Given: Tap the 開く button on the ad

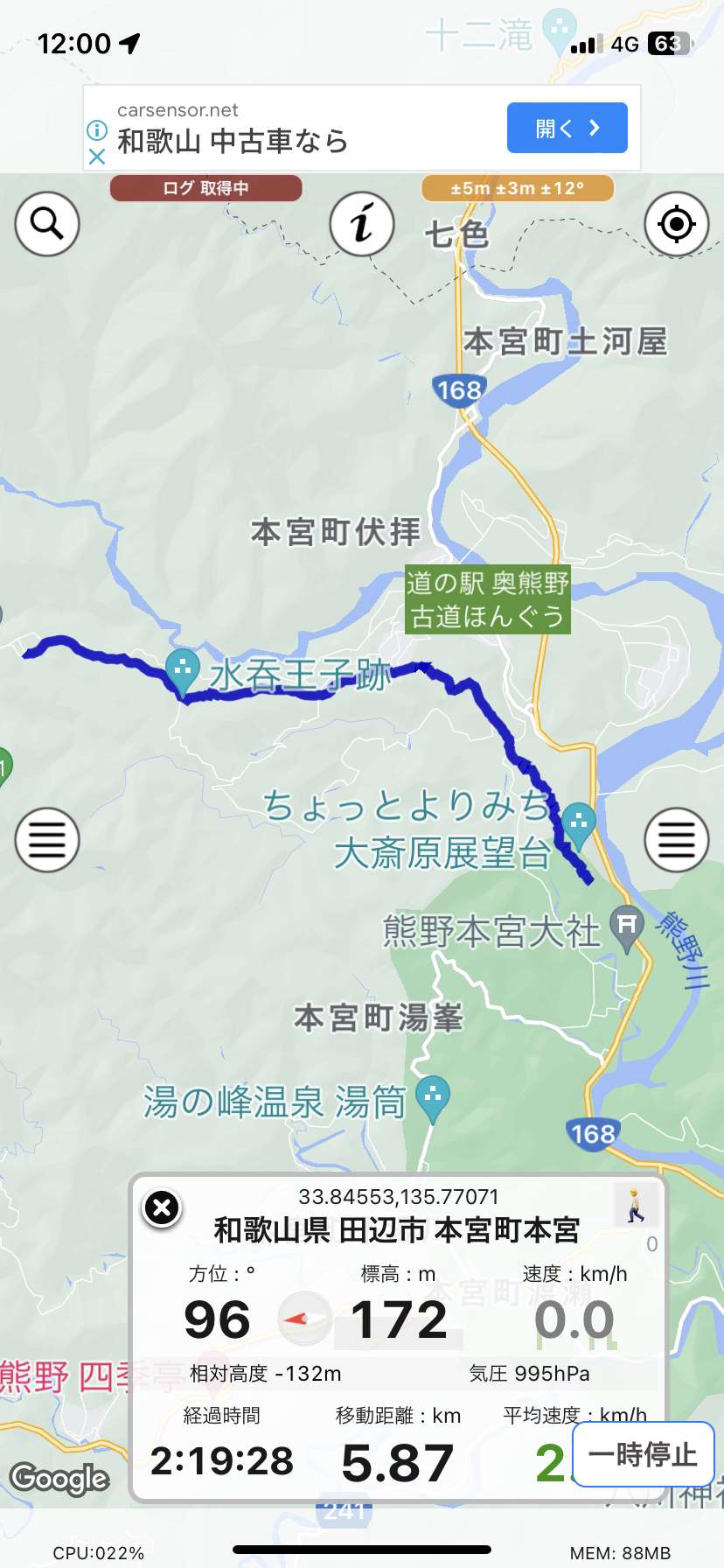Looking at the screenshot, I should [567, 128].
